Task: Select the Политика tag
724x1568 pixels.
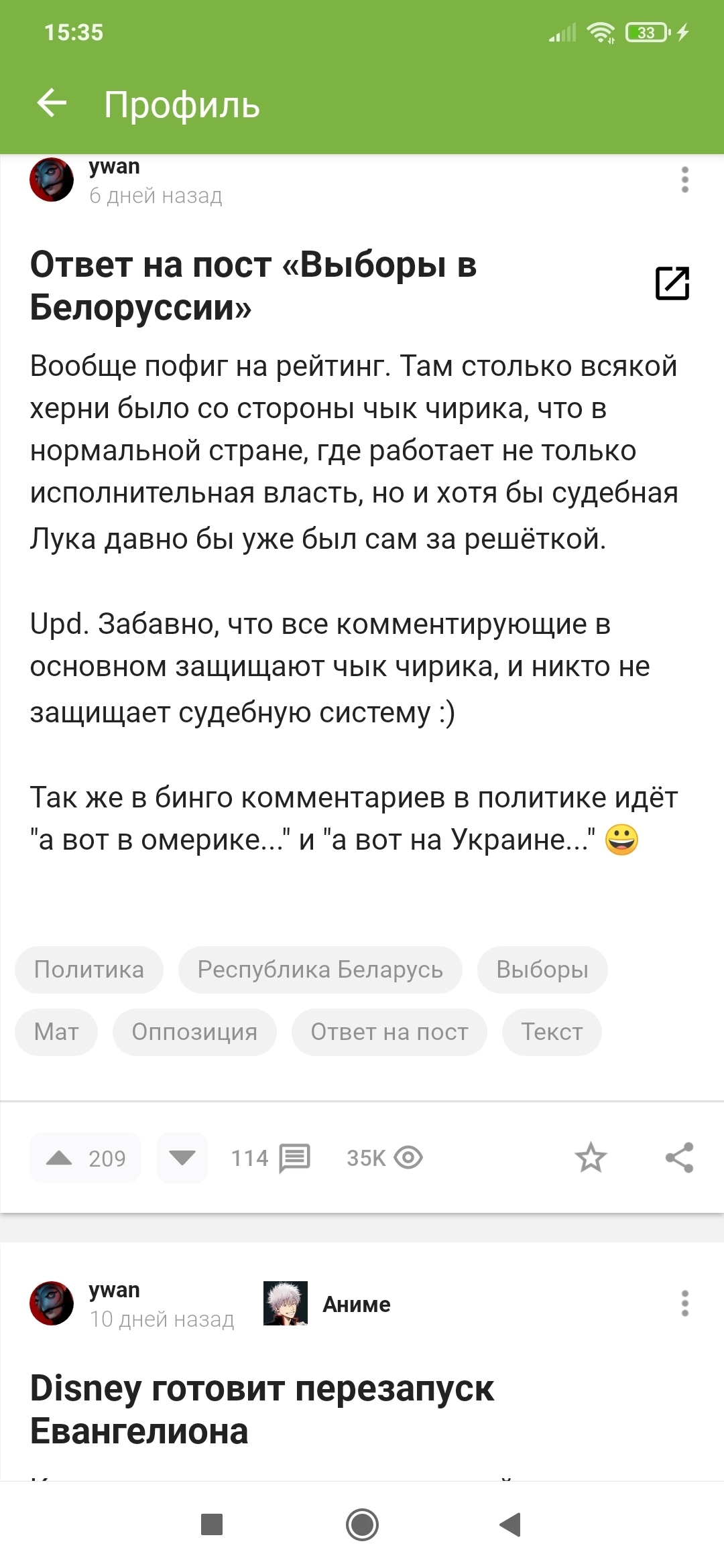Action: coord(89,970)
